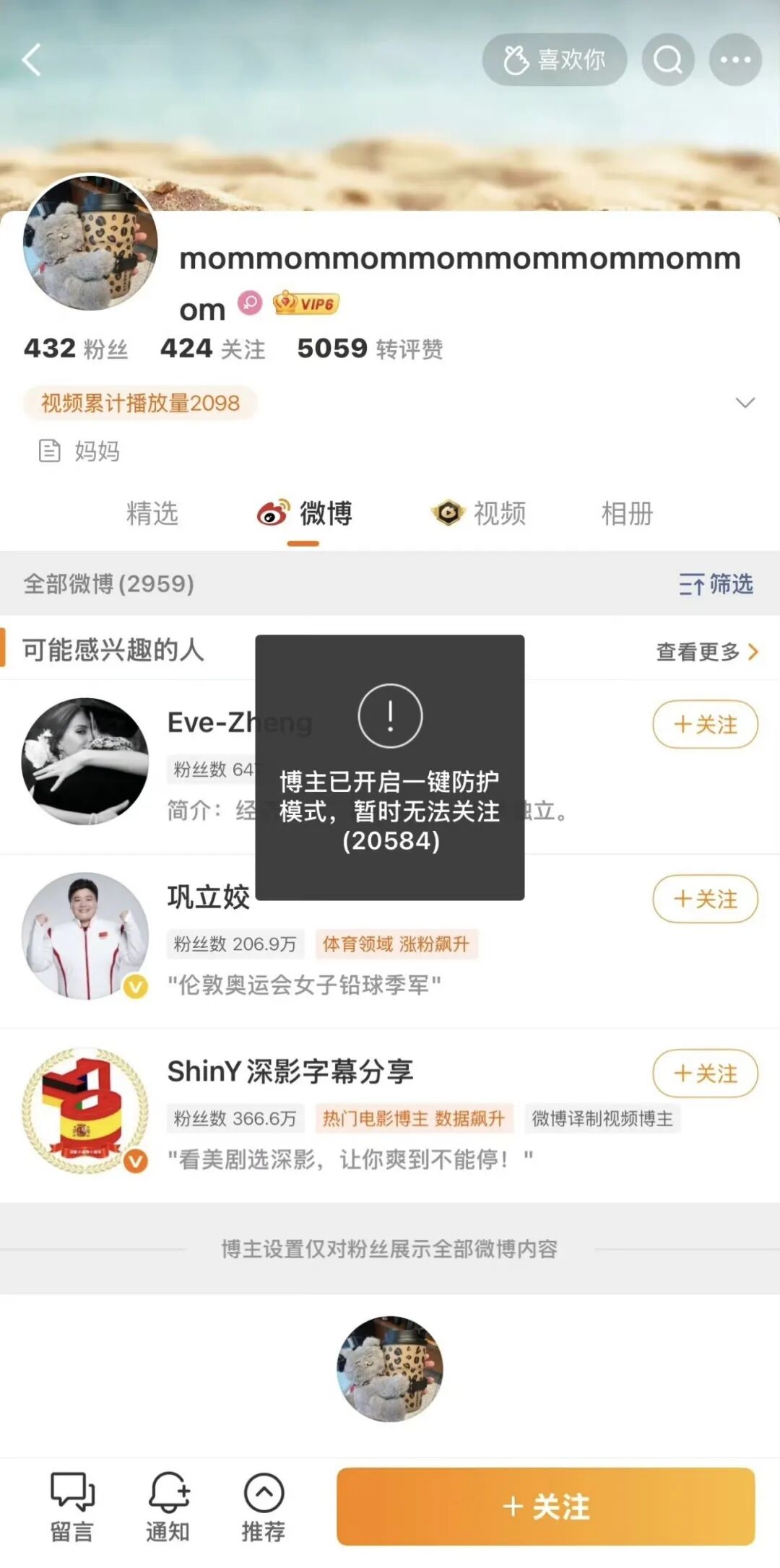
Task: Follow 巩立姣 with the +关注 button
Action: tap(706, 899)
